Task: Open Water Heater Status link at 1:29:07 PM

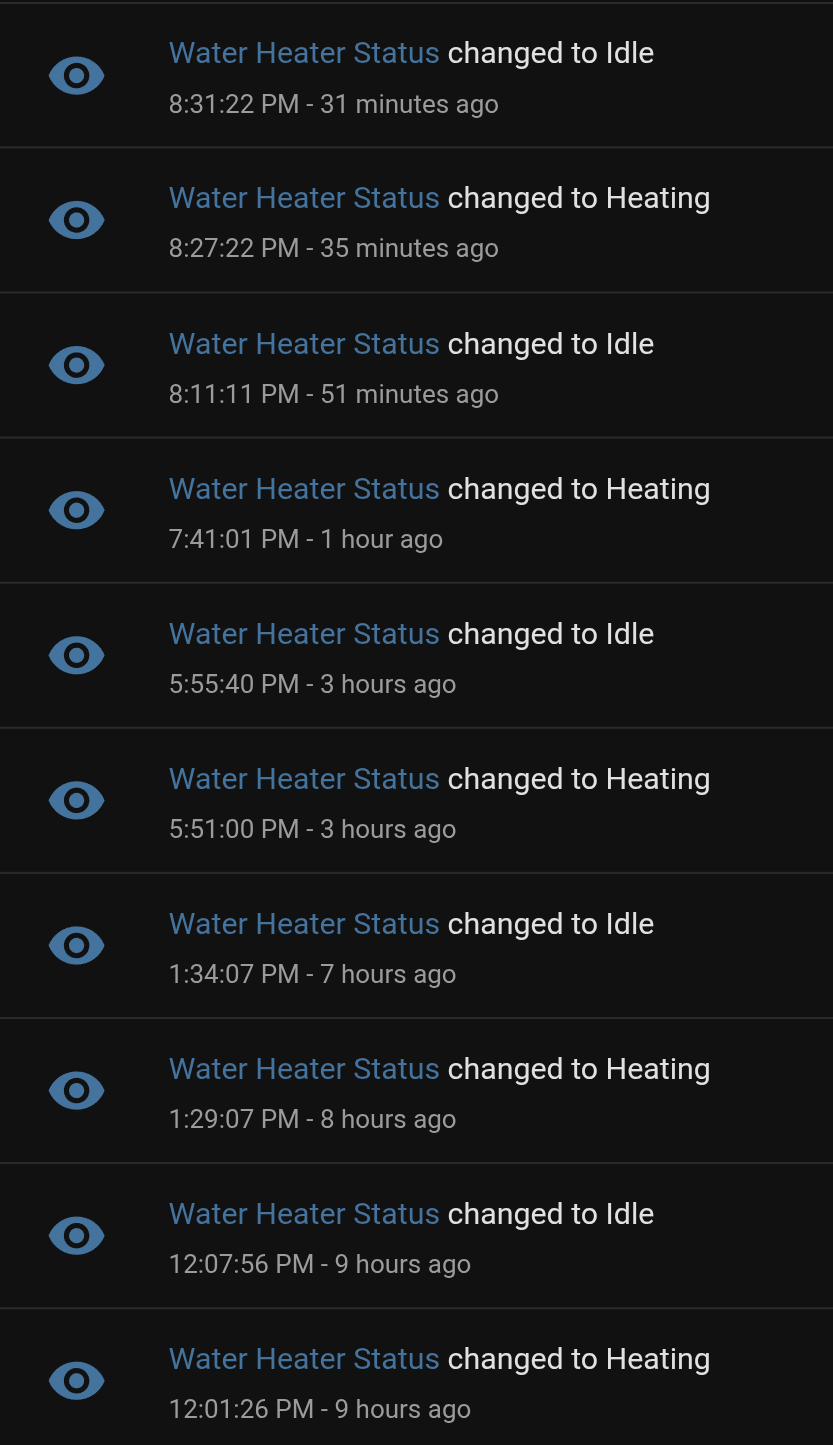Action: coord(304,1068)
